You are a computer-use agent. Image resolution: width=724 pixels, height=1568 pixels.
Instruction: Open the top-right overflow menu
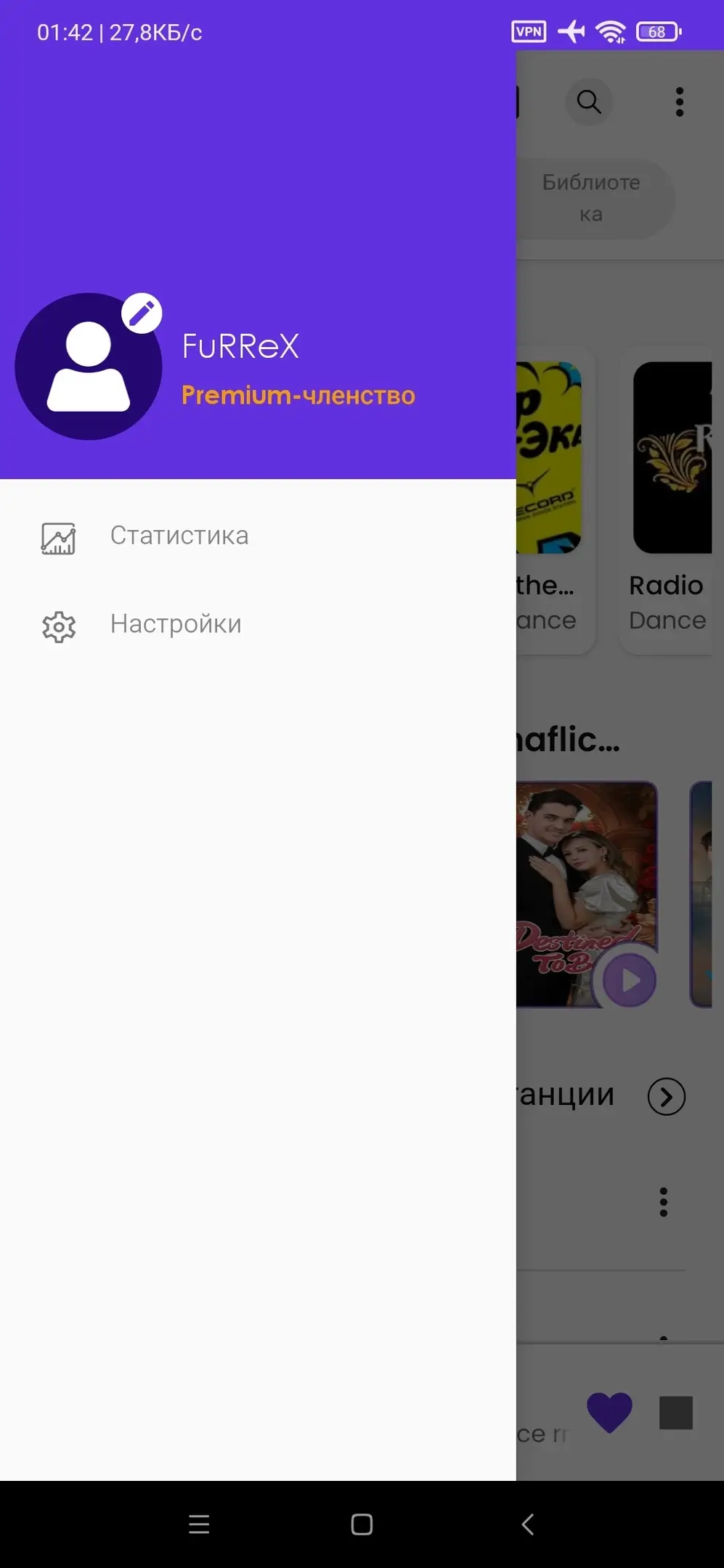click(x=680, y=102)
